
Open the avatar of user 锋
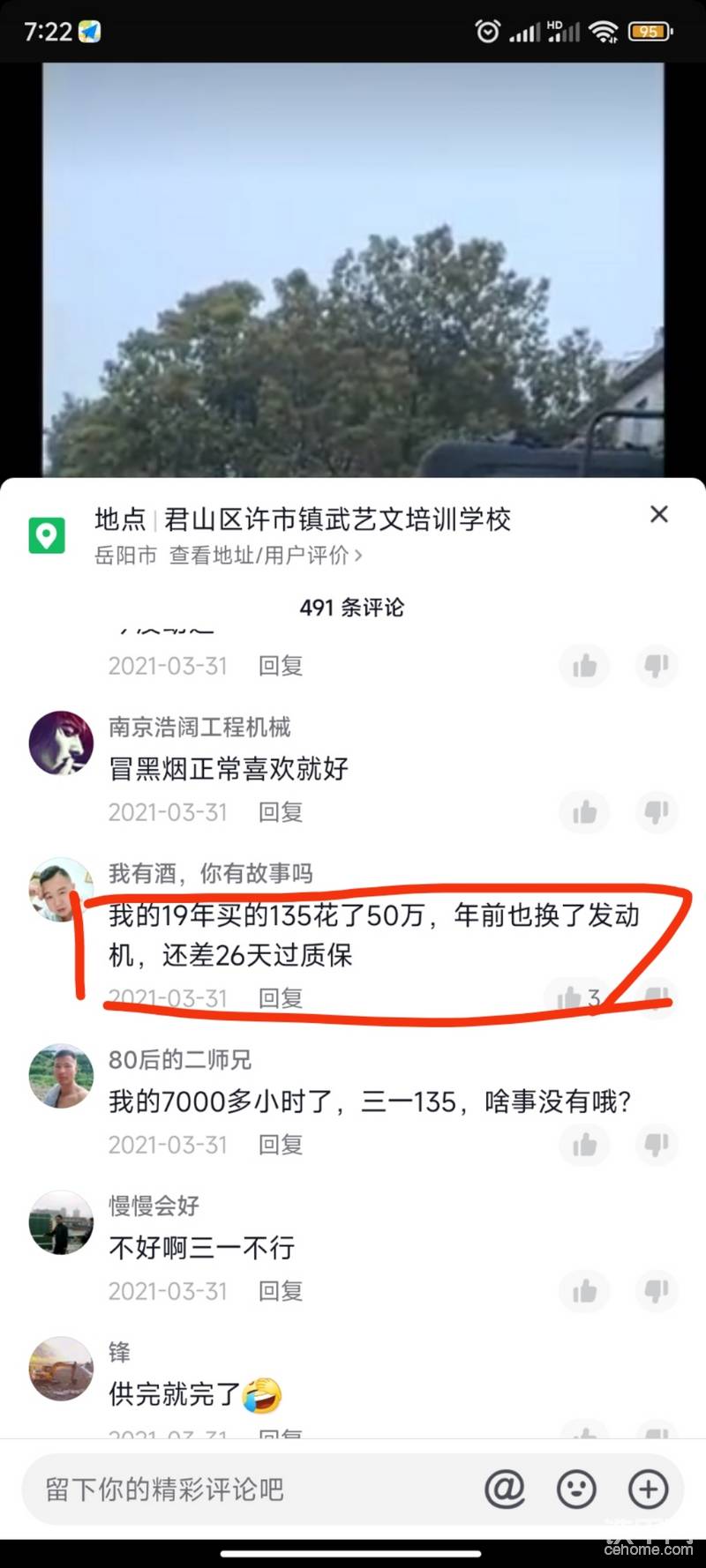pos(61,1369)
